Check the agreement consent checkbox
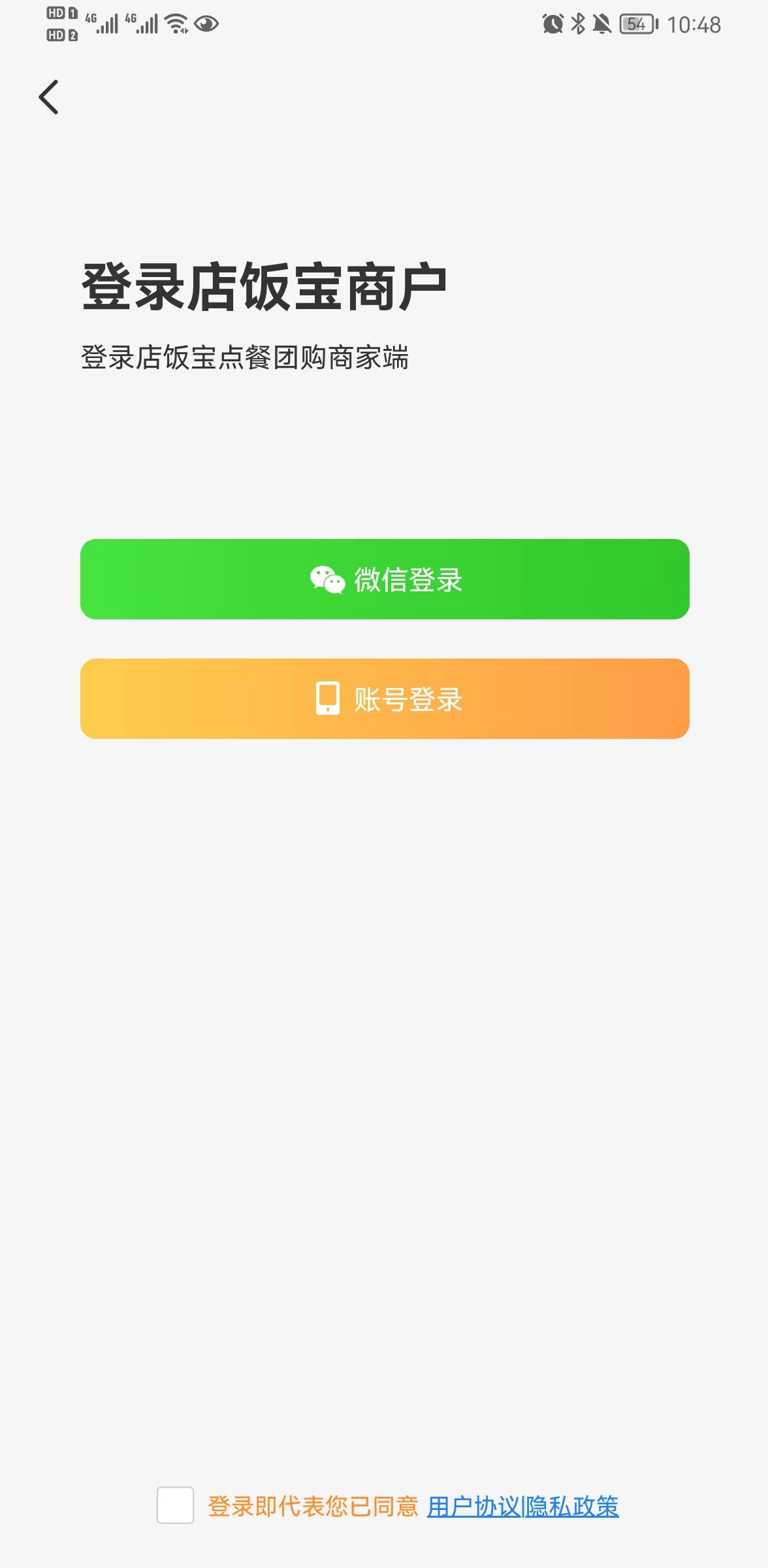Screen dimensions: 768x1568 point(175,1505)
